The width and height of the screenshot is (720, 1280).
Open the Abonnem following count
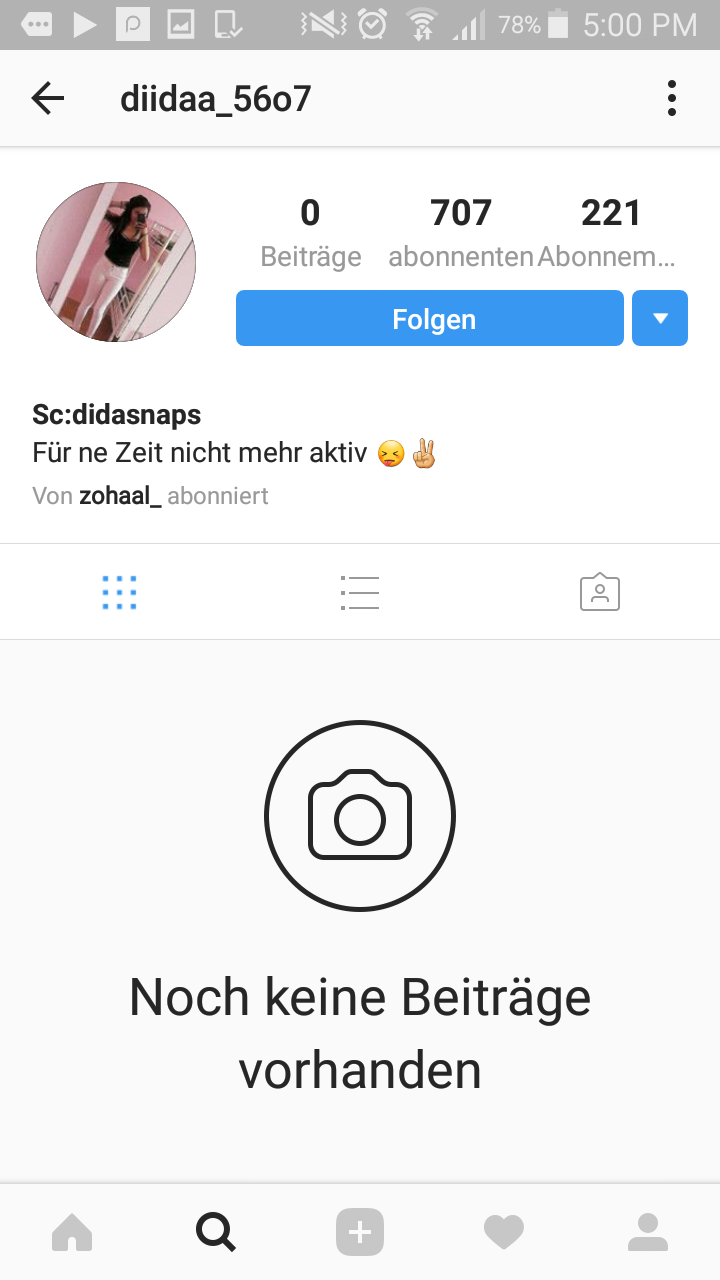(611, 230)
